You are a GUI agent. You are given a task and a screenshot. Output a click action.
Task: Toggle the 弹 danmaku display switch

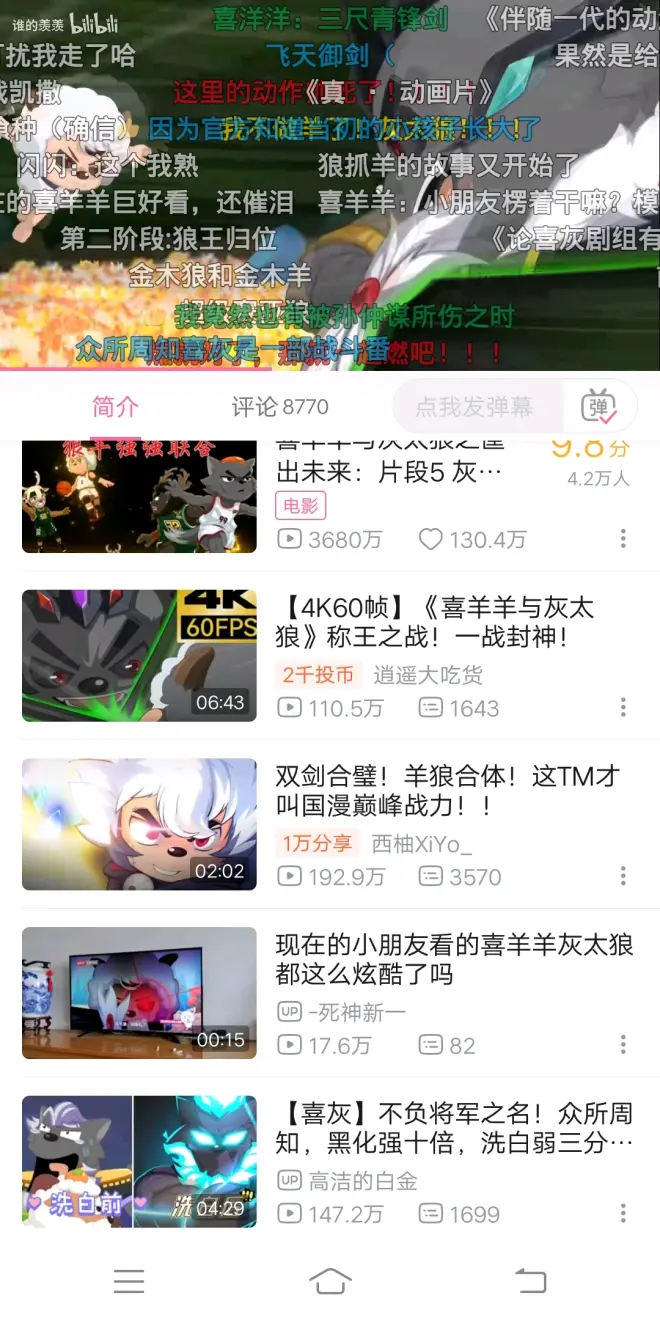point(598,407)
